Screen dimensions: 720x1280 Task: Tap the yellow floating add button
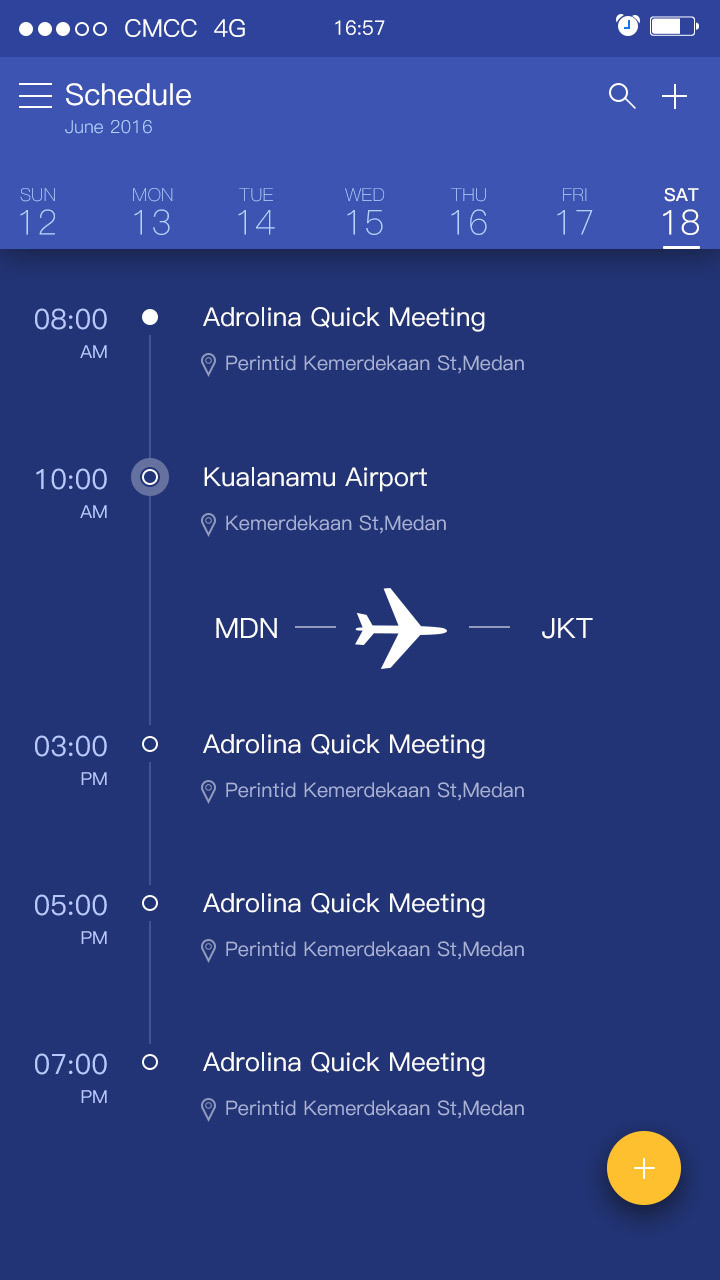[644, 1168]
